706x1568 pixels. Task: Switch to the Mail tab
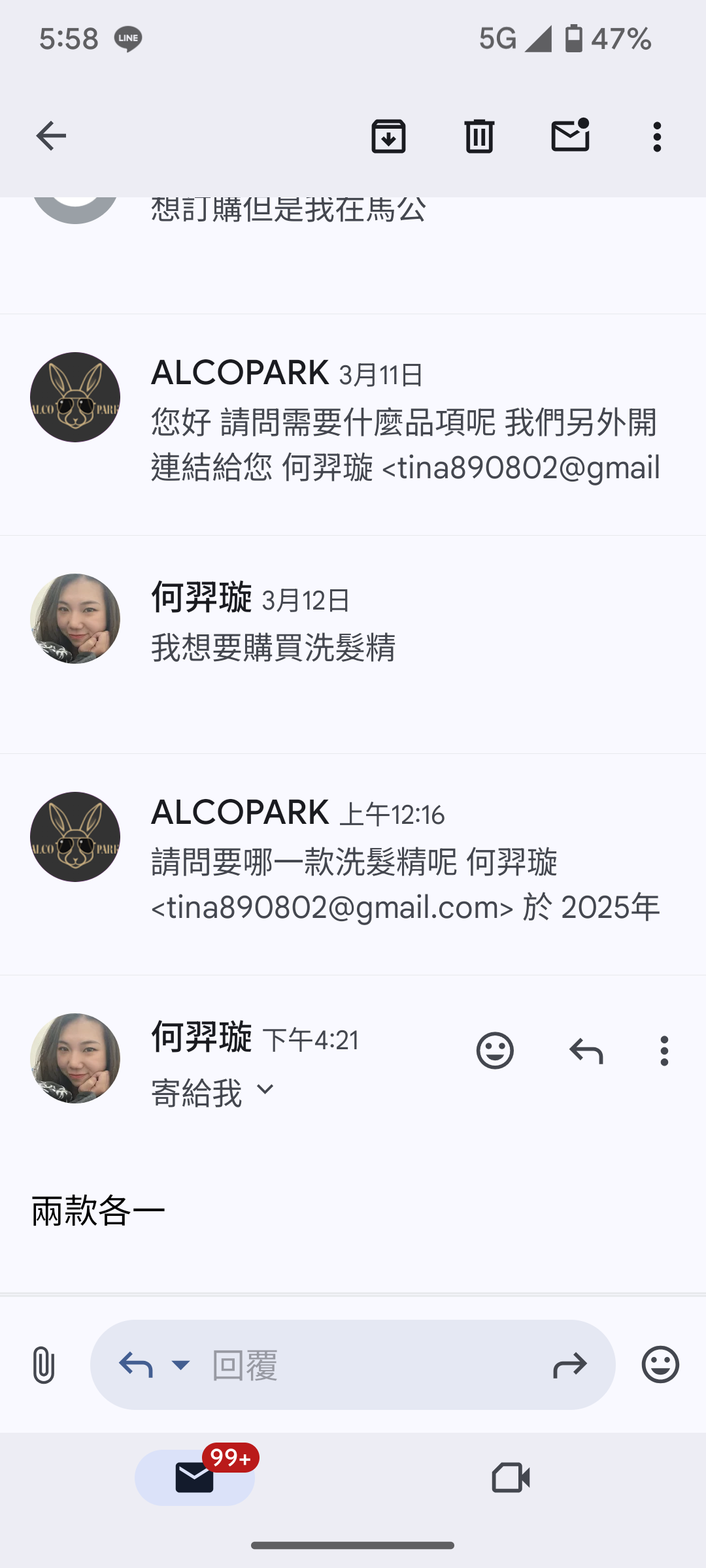point(195,1478)
